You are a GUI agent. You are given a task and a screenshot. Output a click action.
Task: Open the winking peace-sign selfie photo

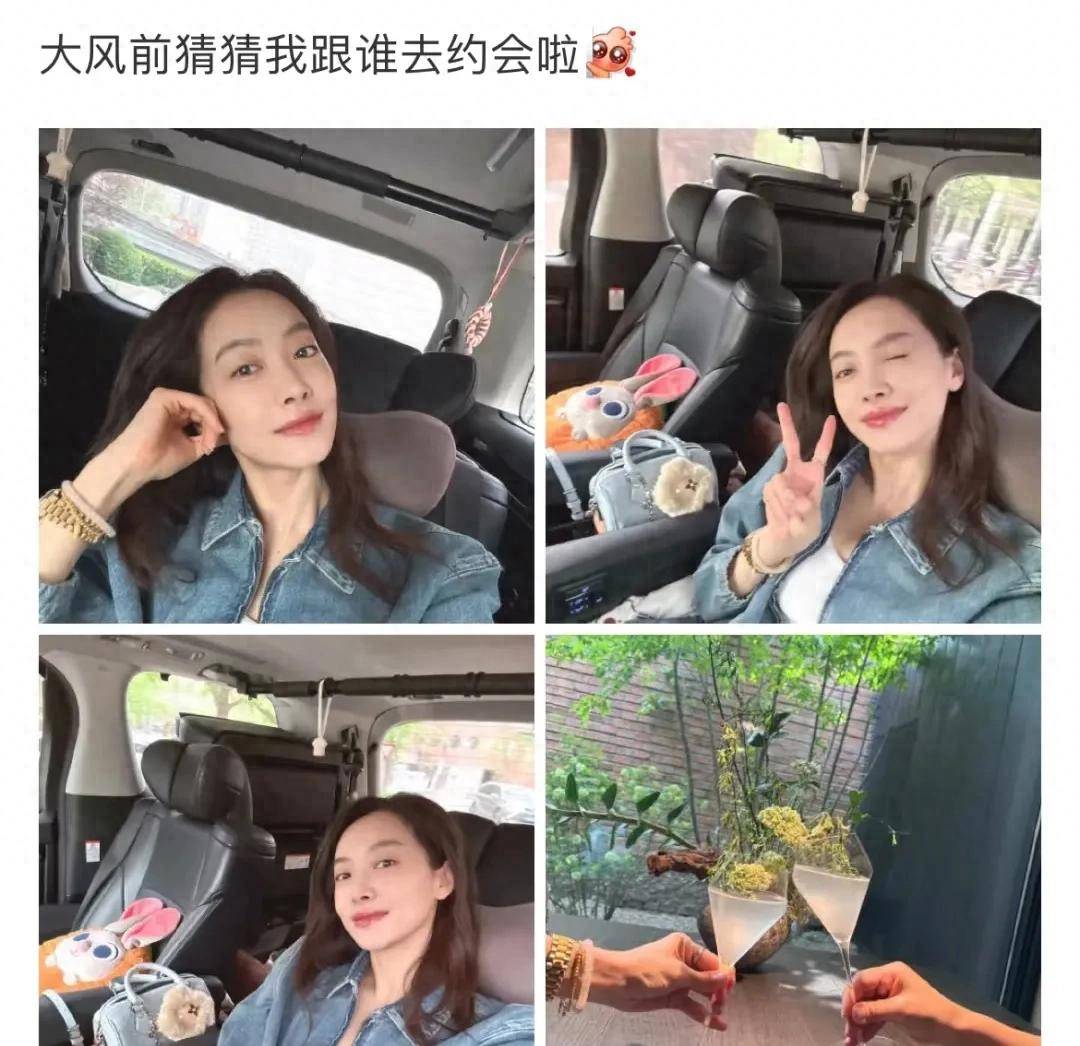coord(792,375)
